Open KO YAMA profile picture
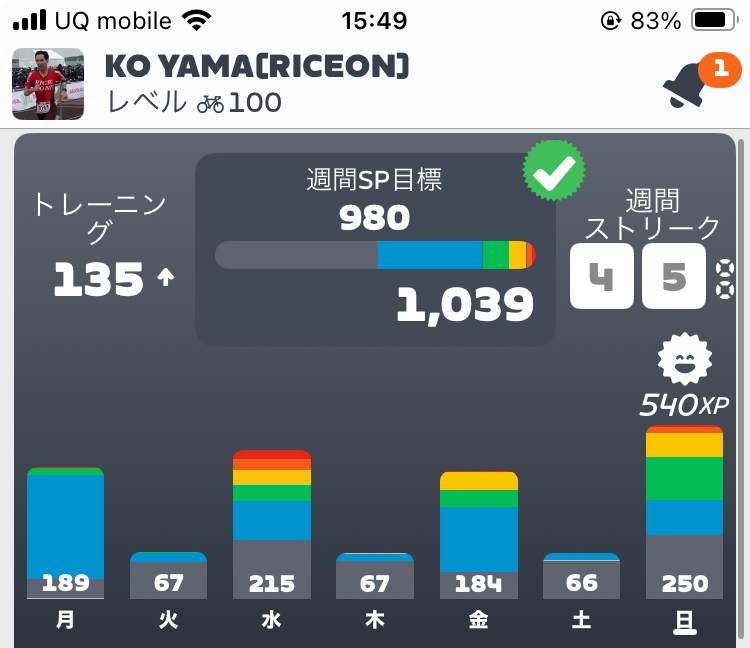This screenshot has height=648, width=750. [41, 84]
